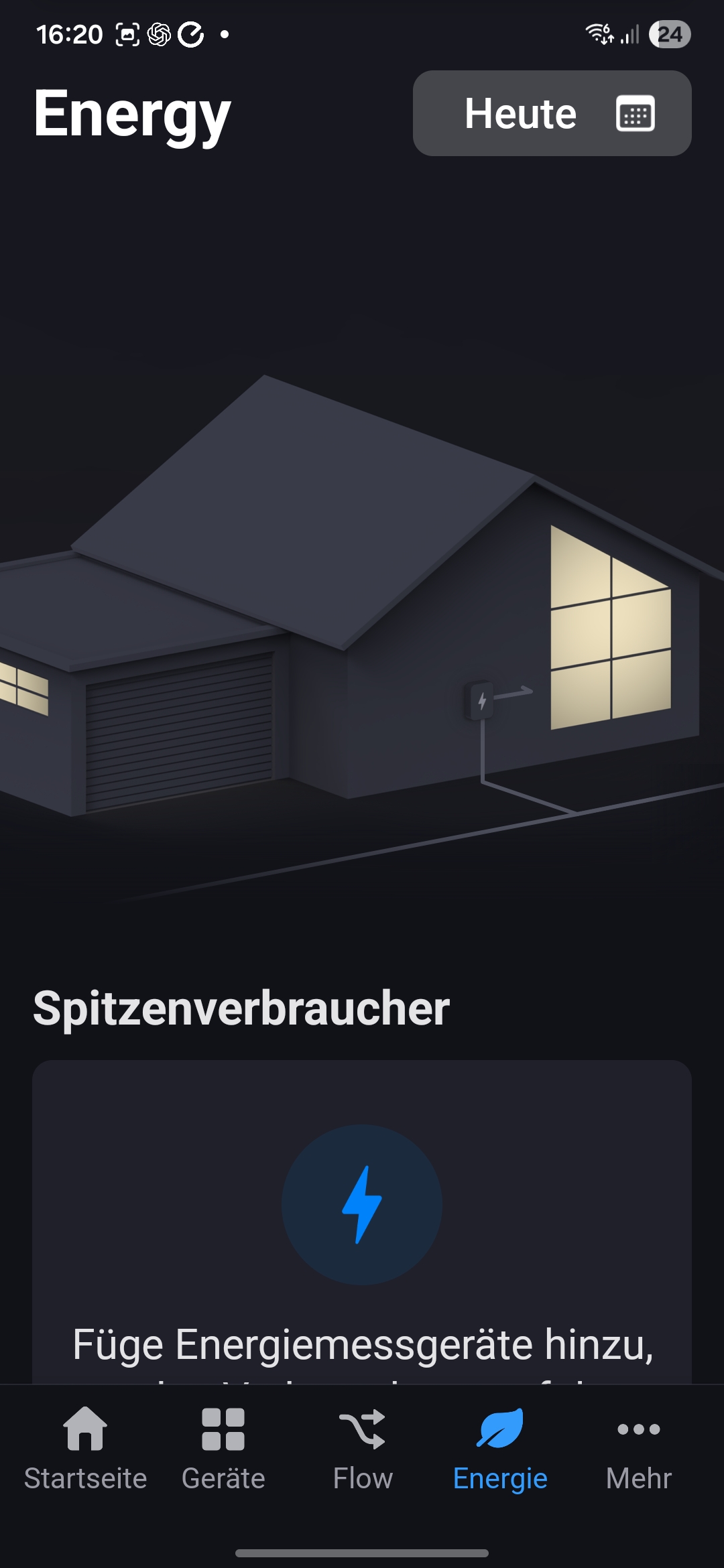Open the Mehr menu
The height and width of the screenshot is (1568, 724).
[638, 1449]
